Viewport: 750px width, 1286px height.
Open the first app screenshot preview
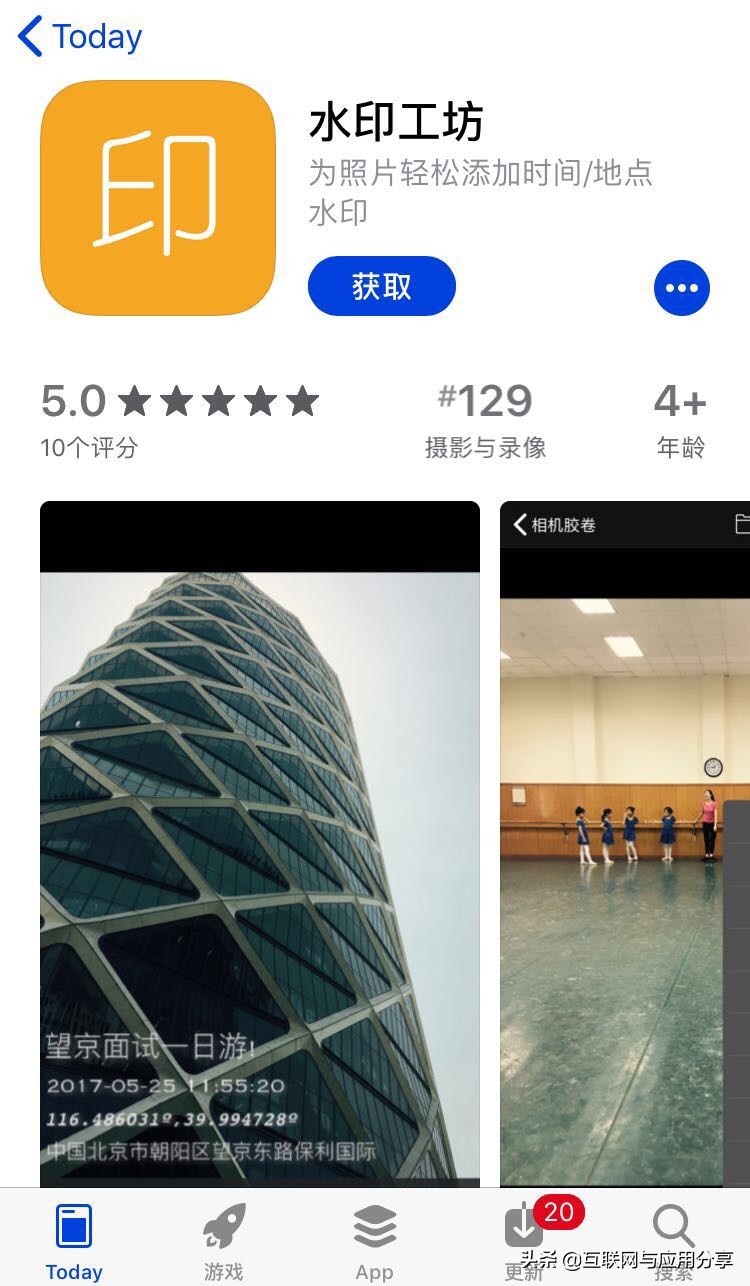(259, 840)
